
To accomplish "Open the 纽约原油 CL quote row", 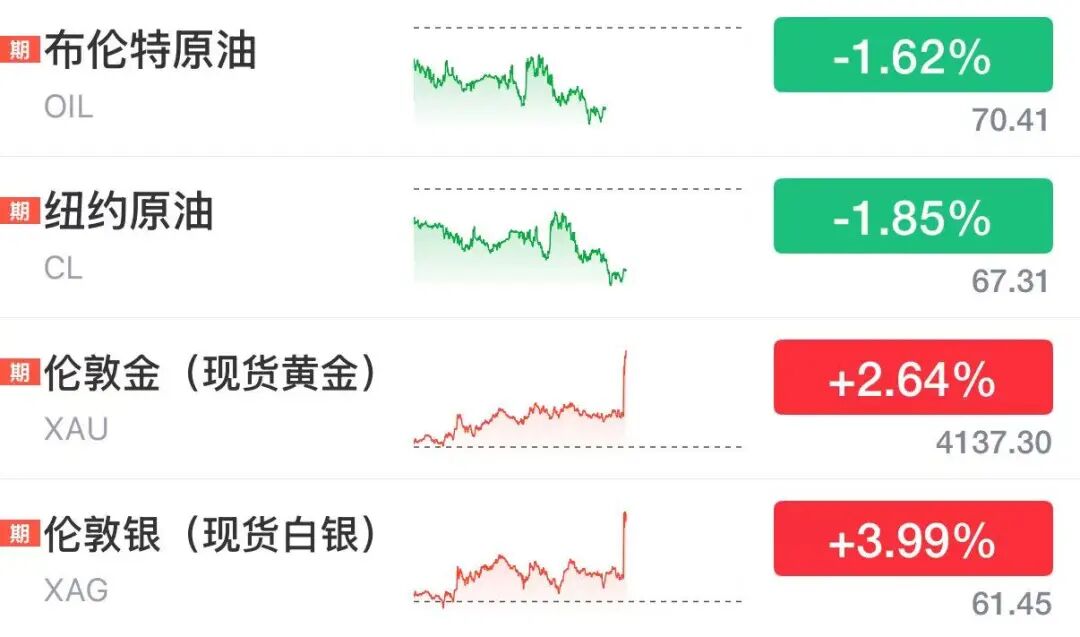I will [540, 237].
